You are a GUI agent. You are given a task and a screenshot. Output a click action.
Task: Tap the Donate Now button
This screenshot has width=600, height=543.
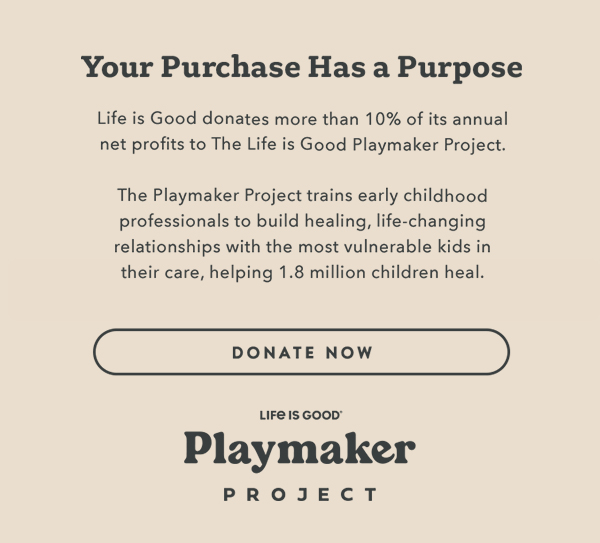tap(301, 352)
